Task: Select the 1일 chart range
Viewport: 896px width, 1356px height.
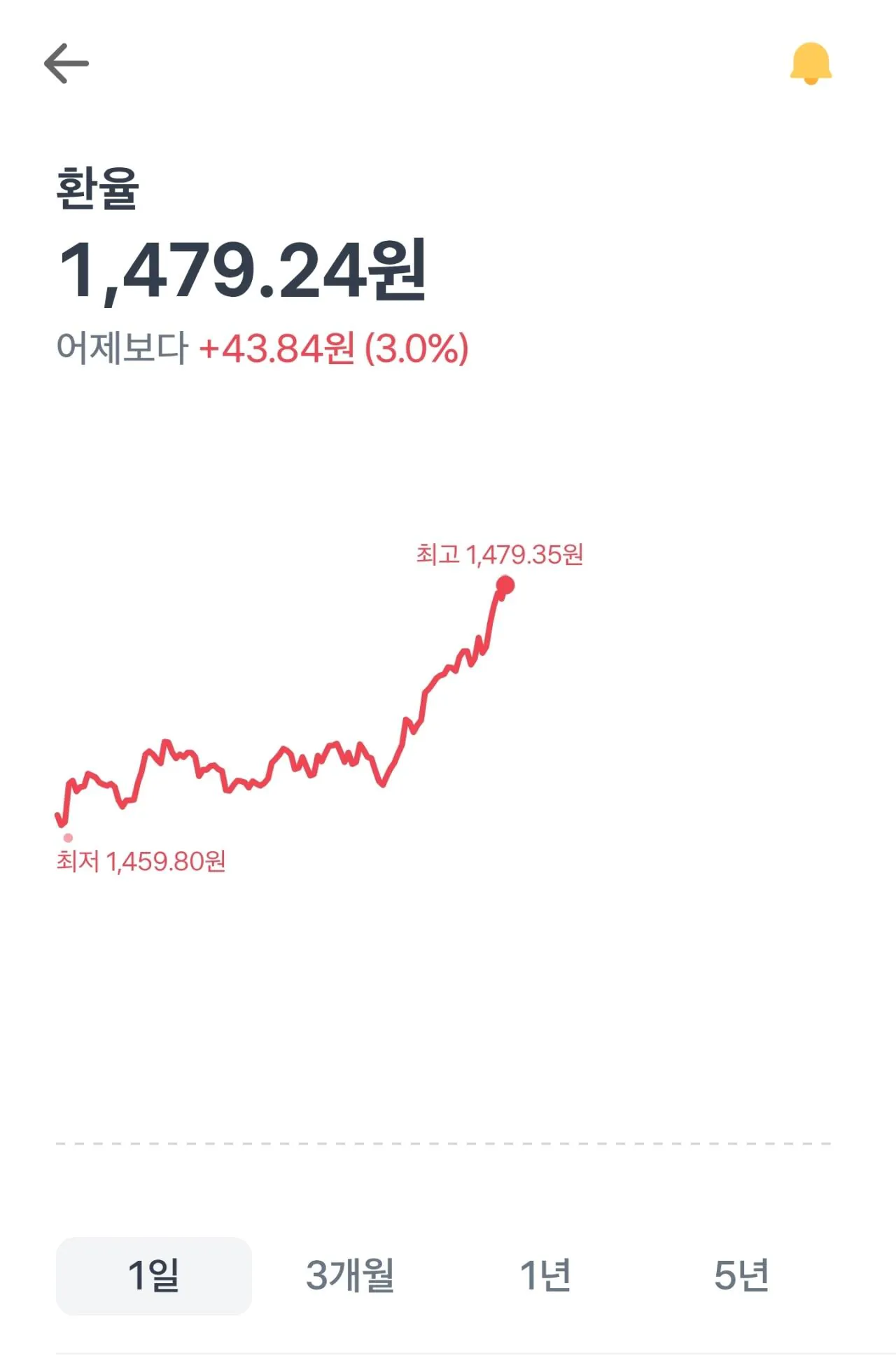Action: (x=153, y=1275)
